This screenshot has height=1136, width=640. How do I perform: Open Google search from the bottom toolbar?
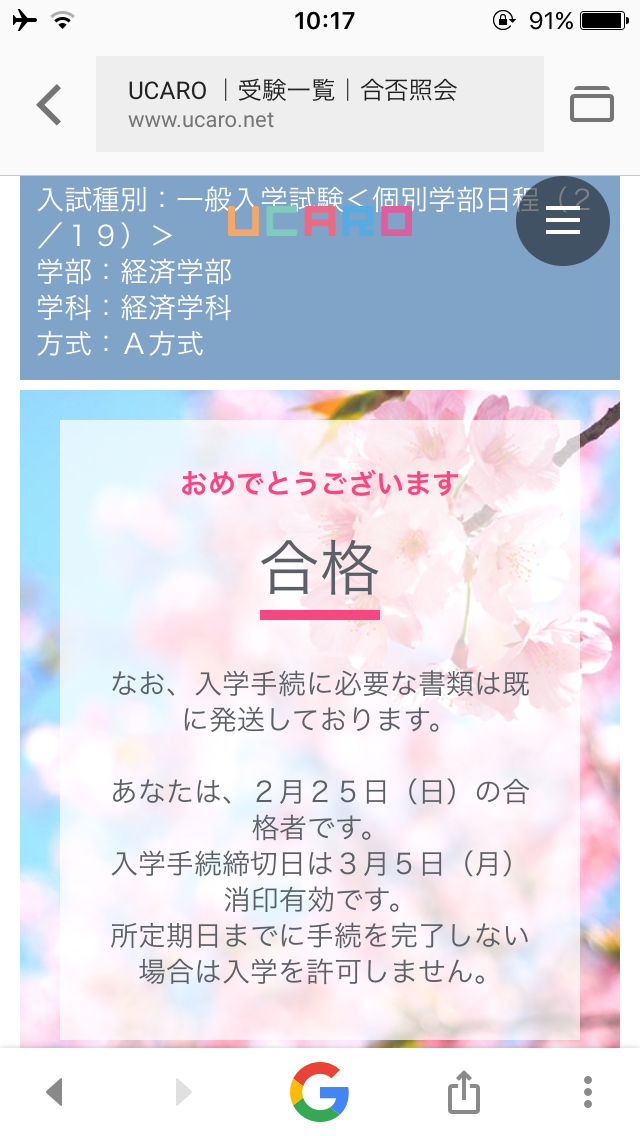point(319,1092)
